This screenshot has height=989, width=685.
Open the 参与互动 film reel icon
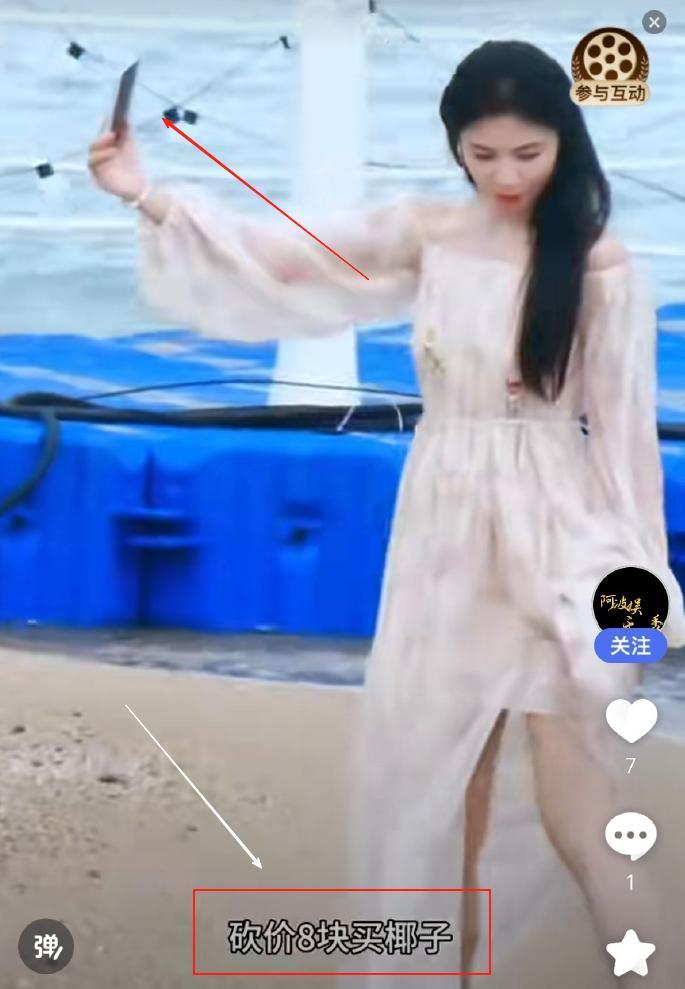pyautogui.click(x=610, y=66)
